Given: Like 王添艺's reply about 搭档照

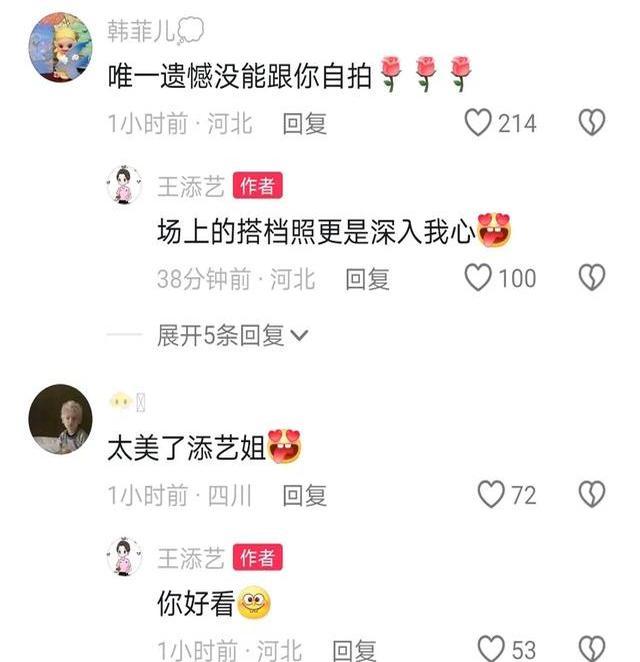Looking at the screenshot, I should point(479,278).
